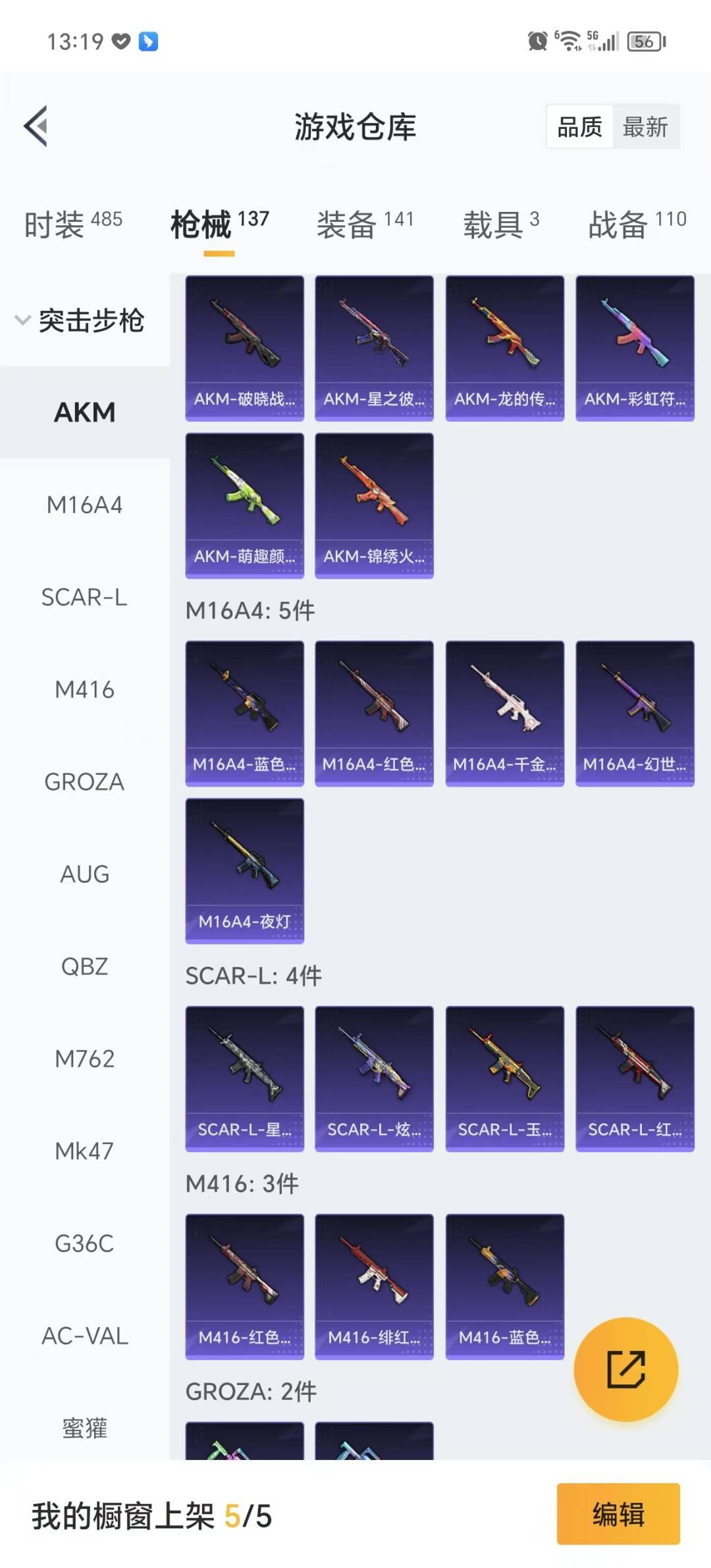Tap 编辑 to edit the showcase
The image size is (711, 1568).
click(618, 1513)
